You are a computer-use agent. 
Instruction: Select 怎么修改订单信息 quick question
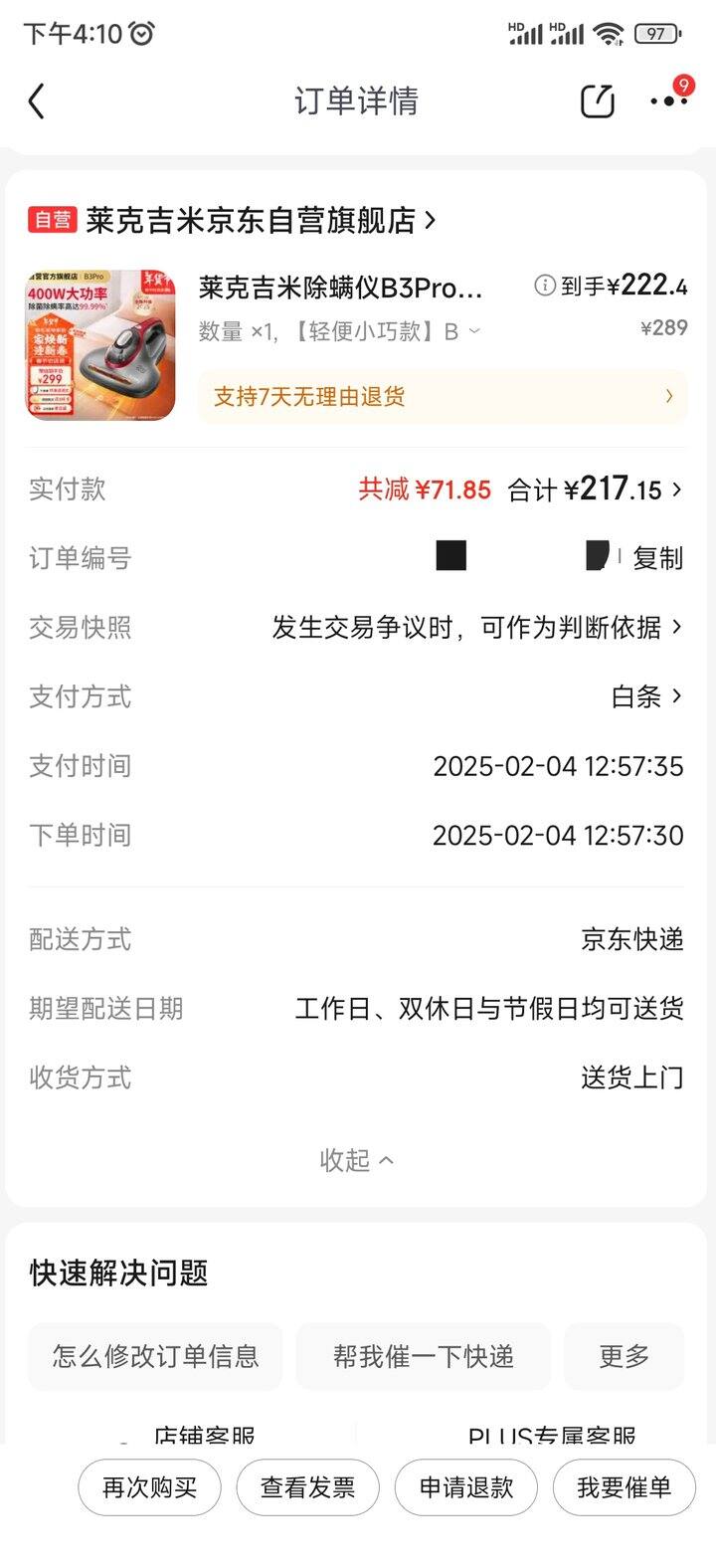(155, 1356)
